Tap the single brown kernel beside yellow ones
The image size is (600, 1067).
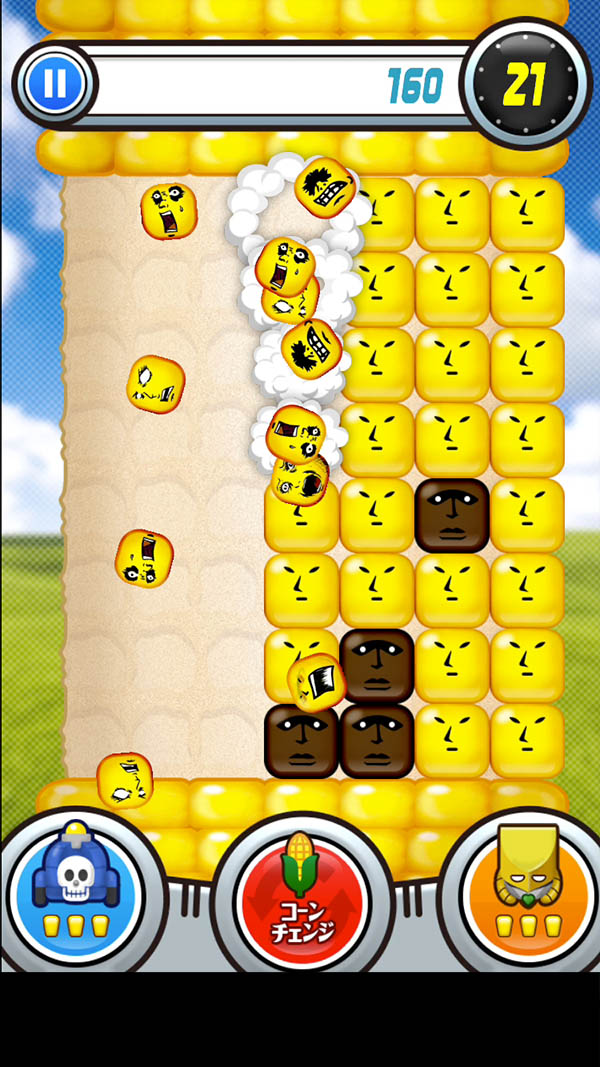click(452, 515)
